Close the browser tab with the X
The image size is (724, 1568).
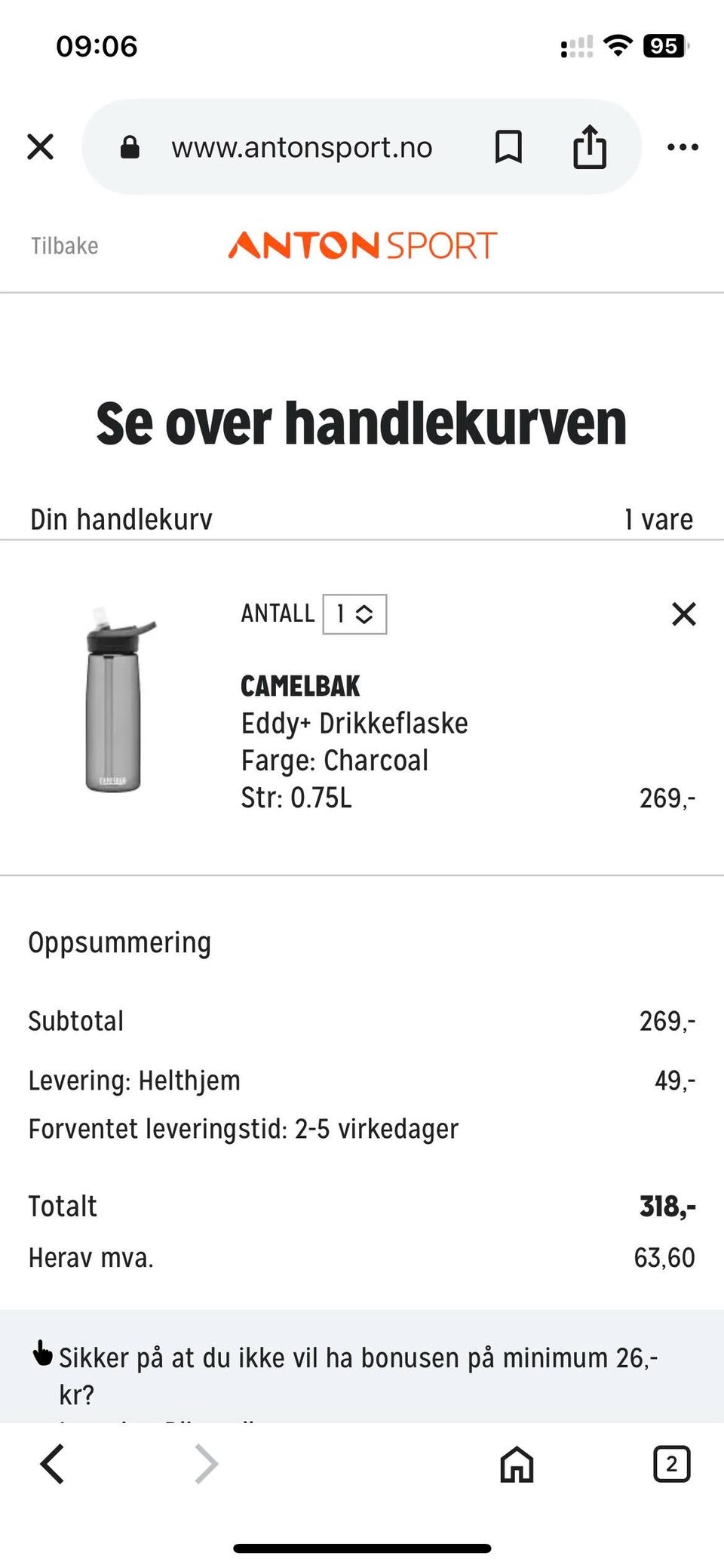click(x=41, y=146)
